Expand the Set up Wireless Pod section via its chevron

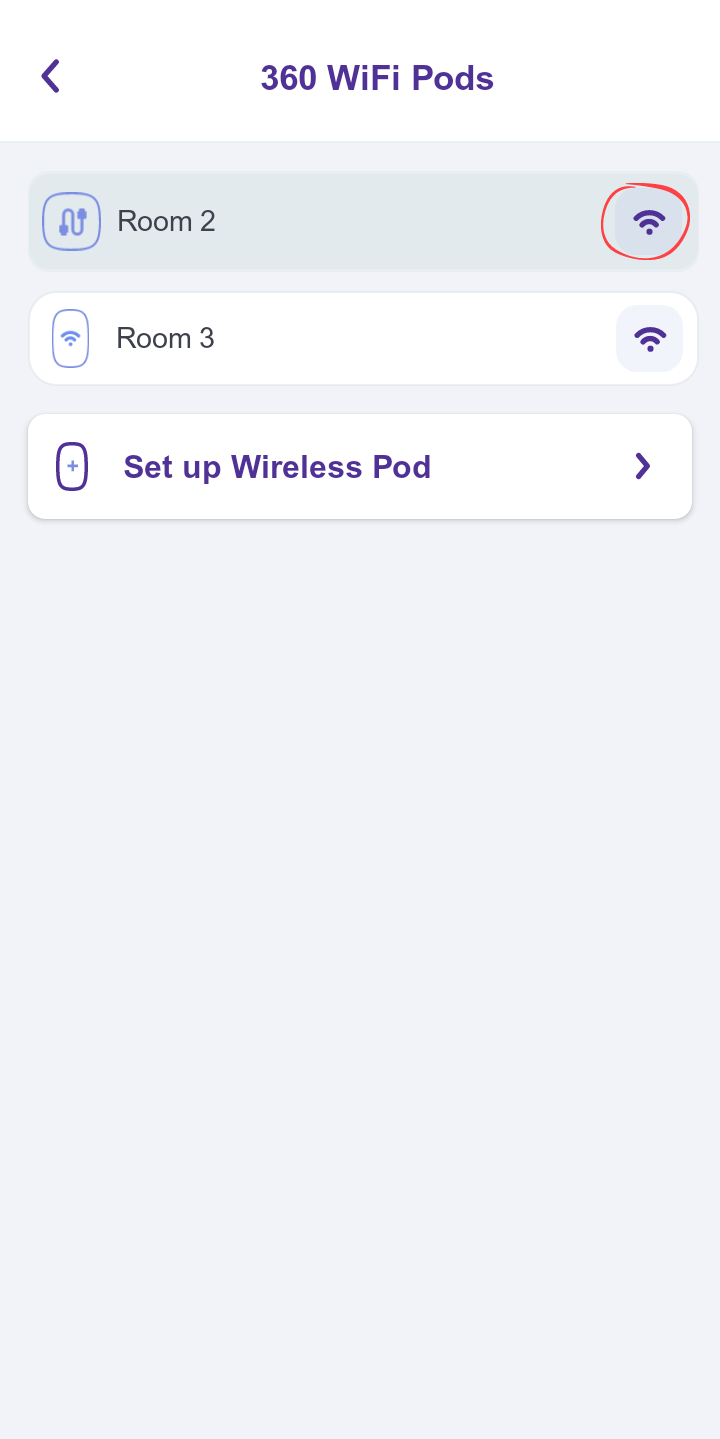pos(642,466)
